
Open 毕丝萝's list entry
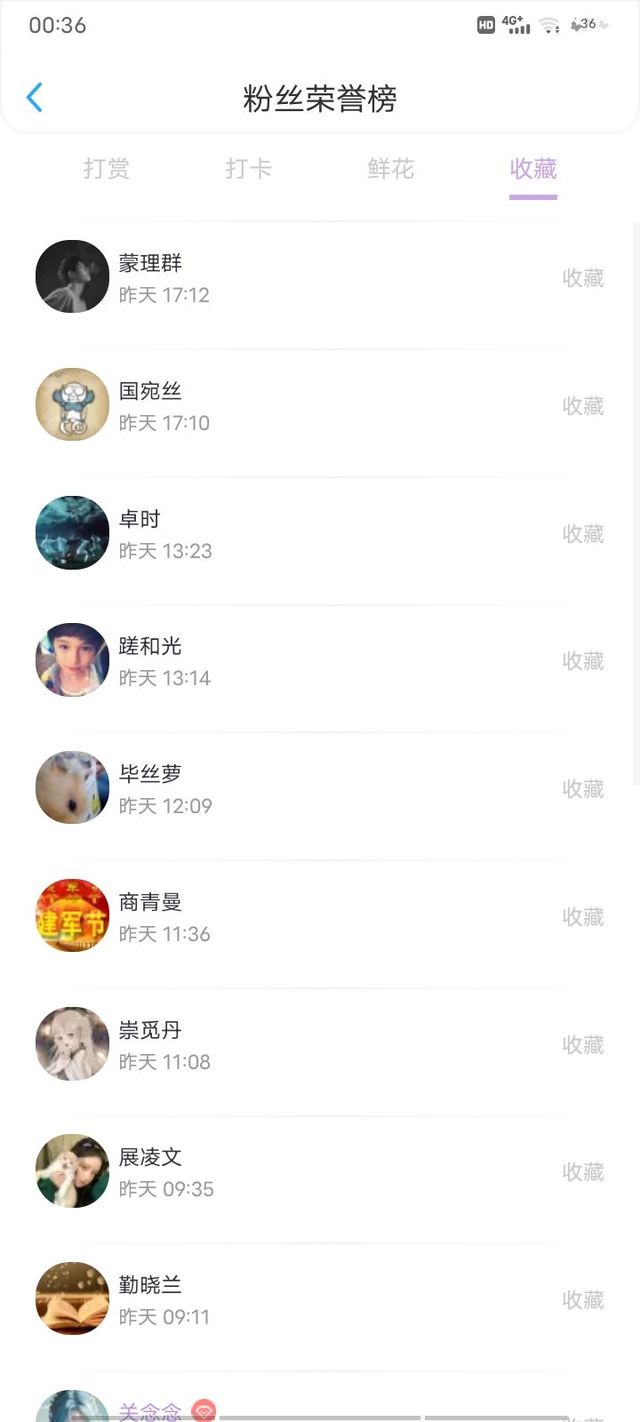pyautogui.click(x=320, y=788)
